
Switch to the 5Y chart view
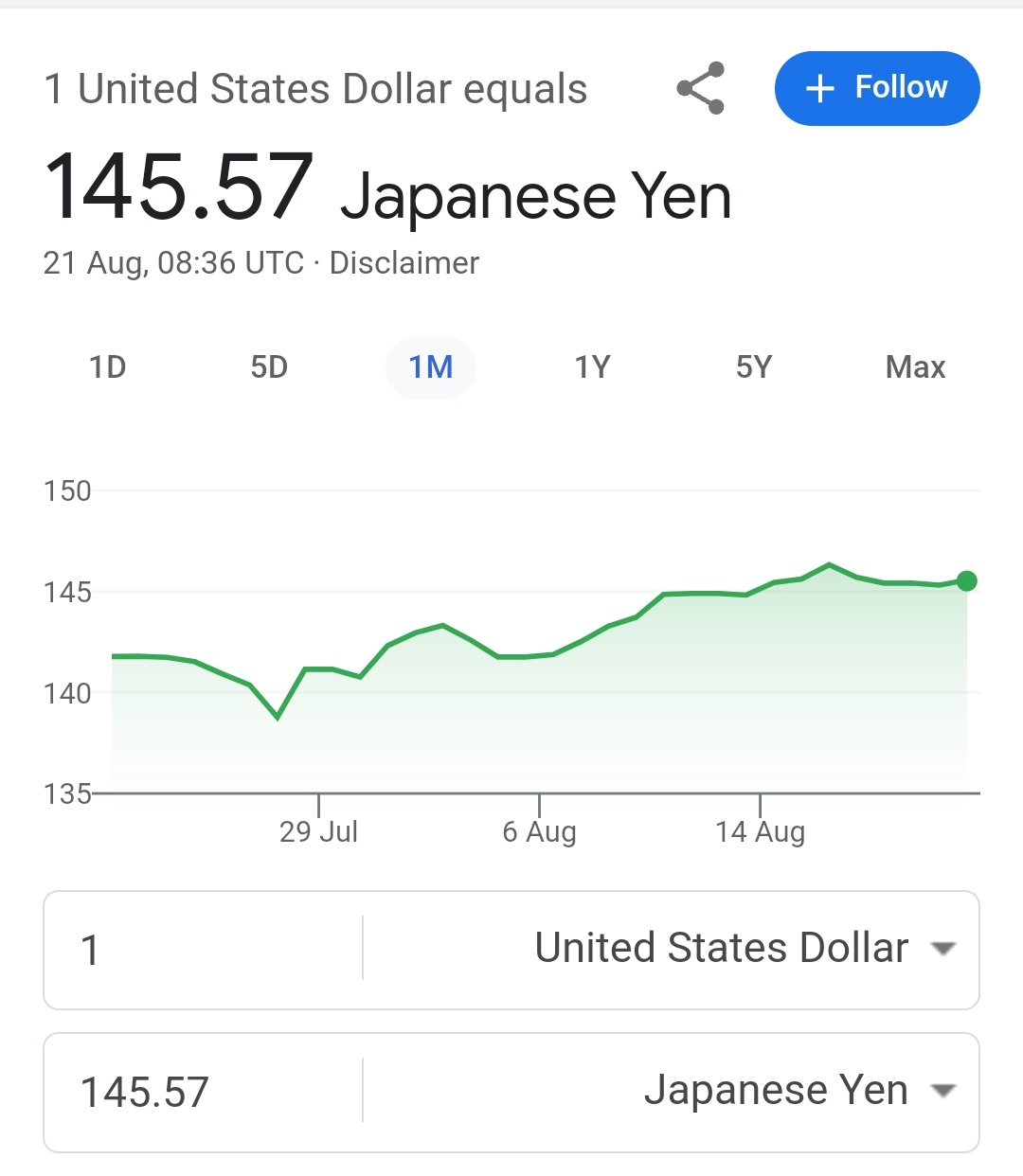[x=754, y=366]
